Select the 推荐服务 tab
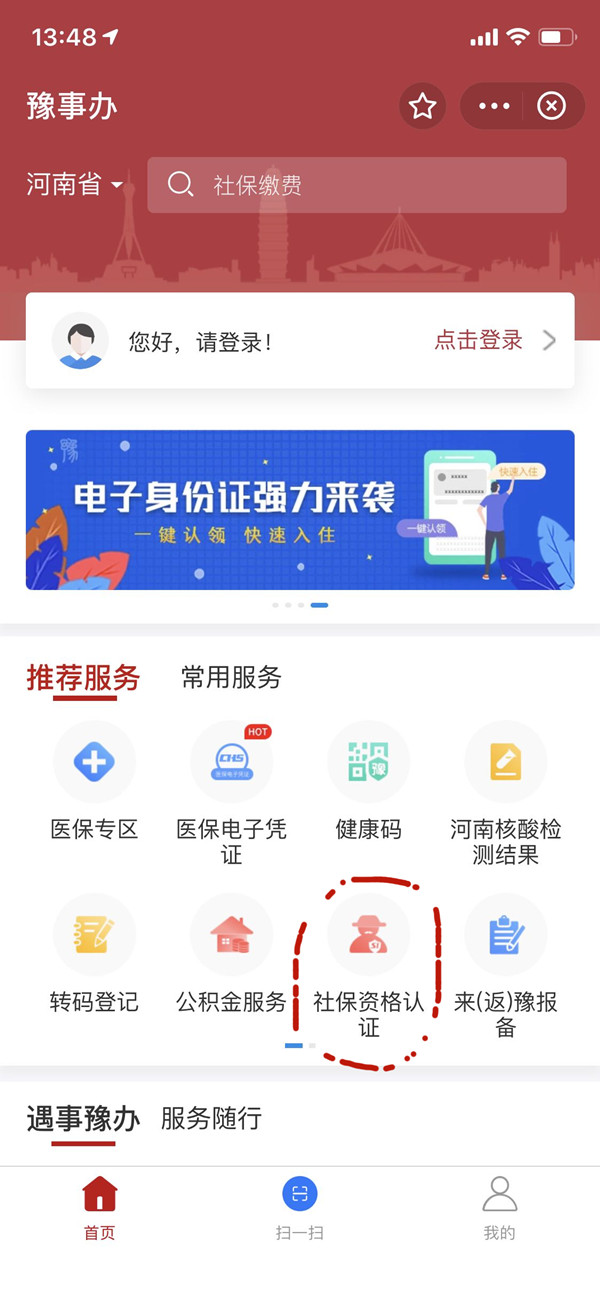This screenshot has height=1299, width=600. coord(83,677)
